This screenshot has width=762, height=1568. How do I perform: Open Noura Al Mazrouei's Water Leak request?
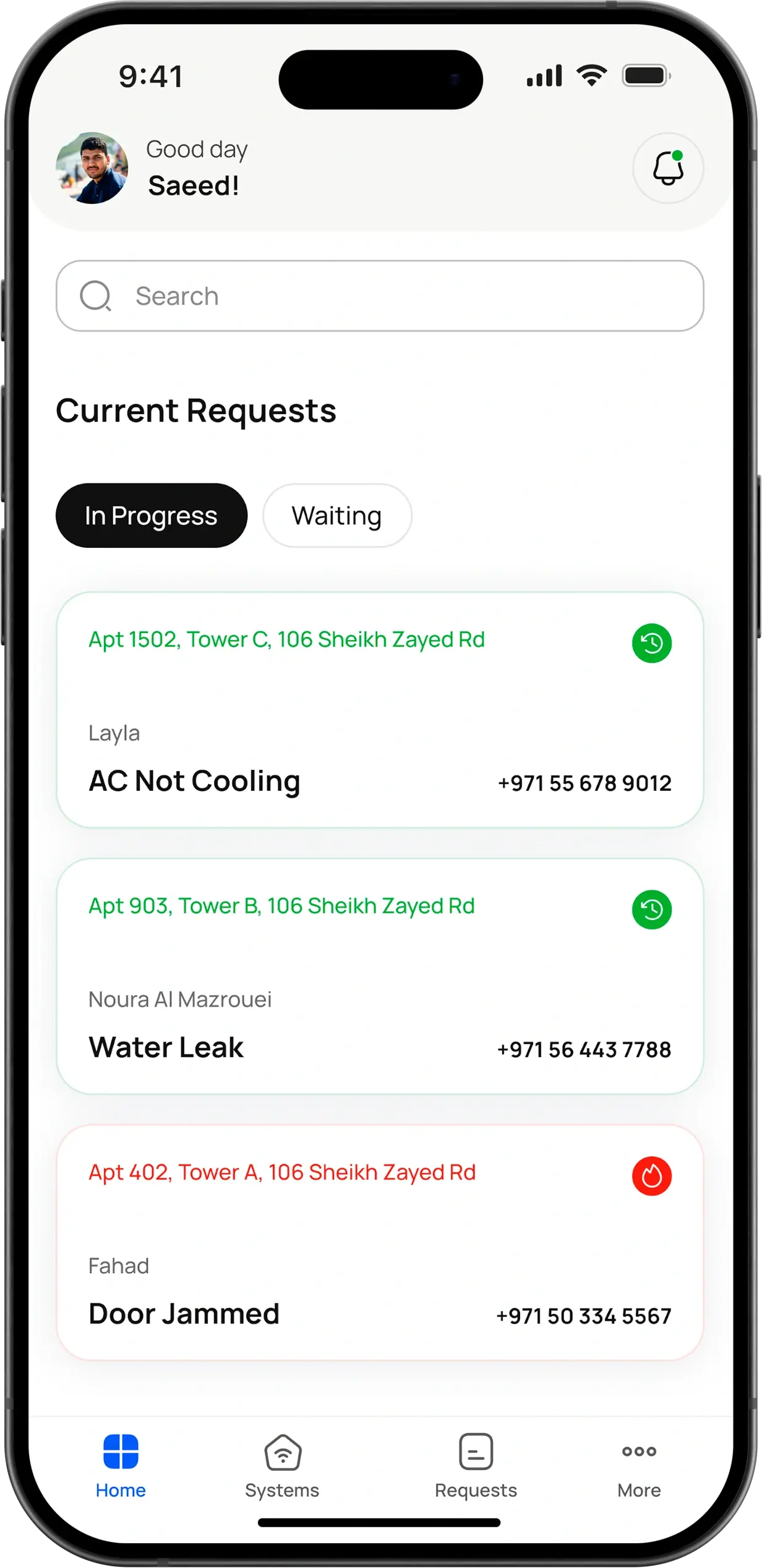click(380, 976)
